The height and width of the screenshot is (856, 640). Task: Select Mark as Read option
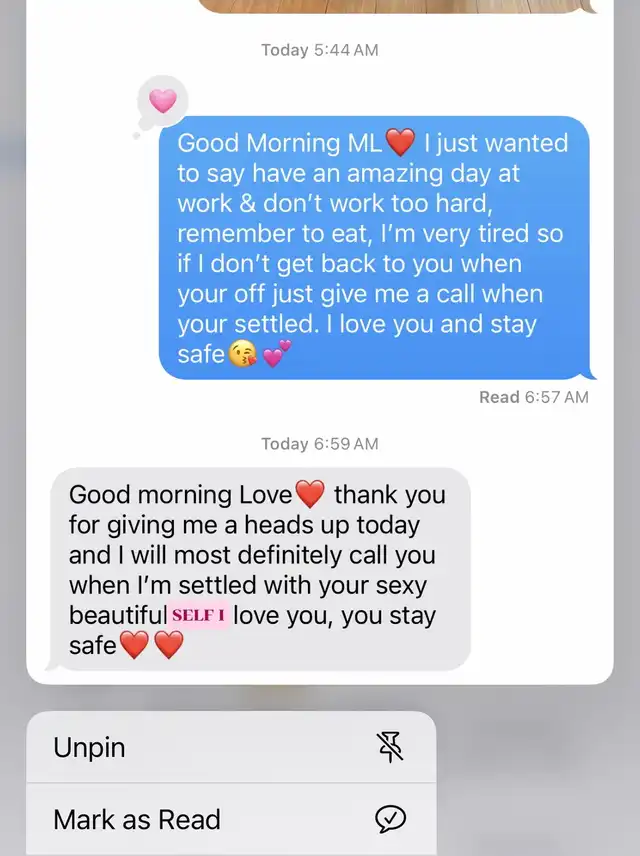click(230, 820)
